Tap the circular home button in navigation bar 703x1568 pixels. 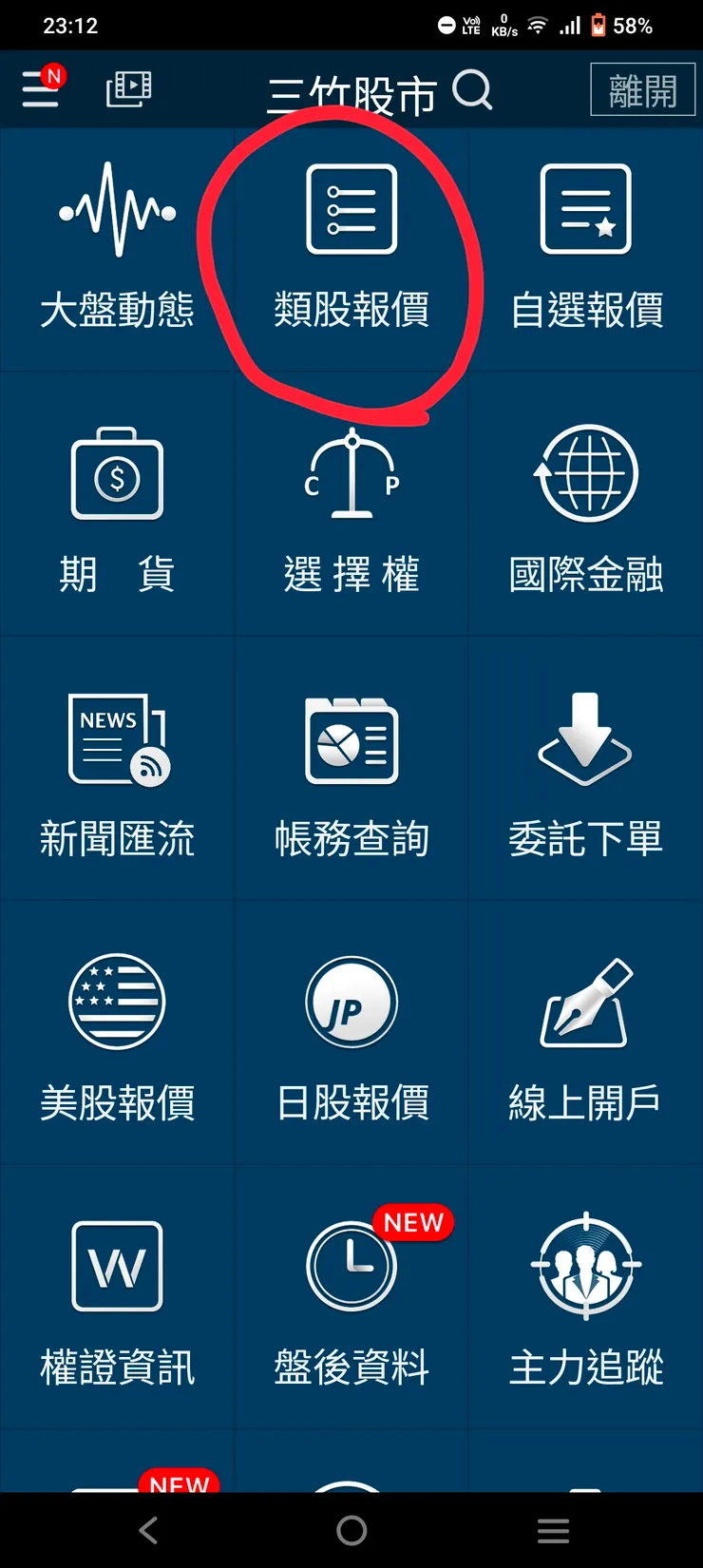351,1530
